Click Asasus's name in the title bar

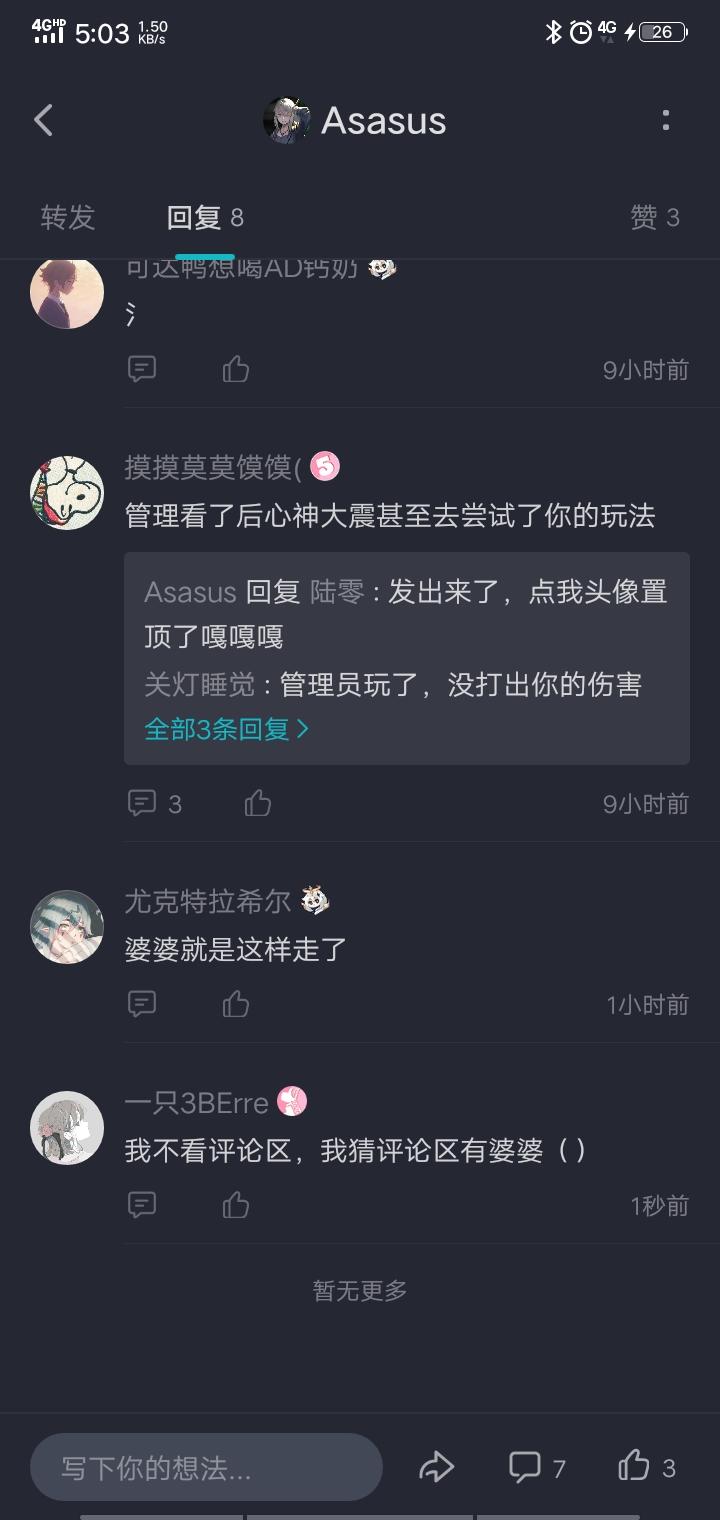pyautogui.click(x=383, y=119)
